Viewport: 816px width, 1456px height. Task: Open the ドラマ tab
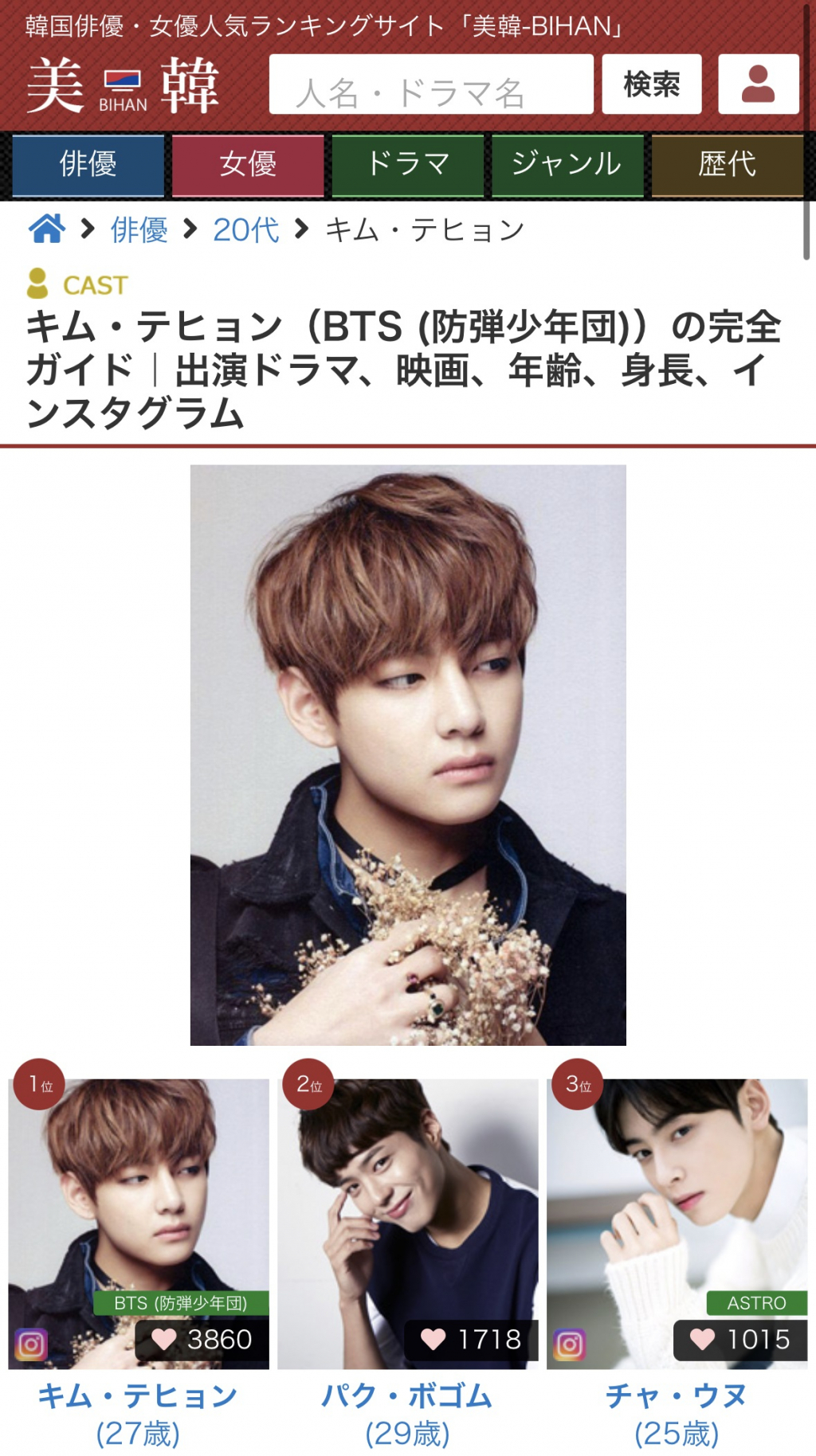[x=407, y=165]
